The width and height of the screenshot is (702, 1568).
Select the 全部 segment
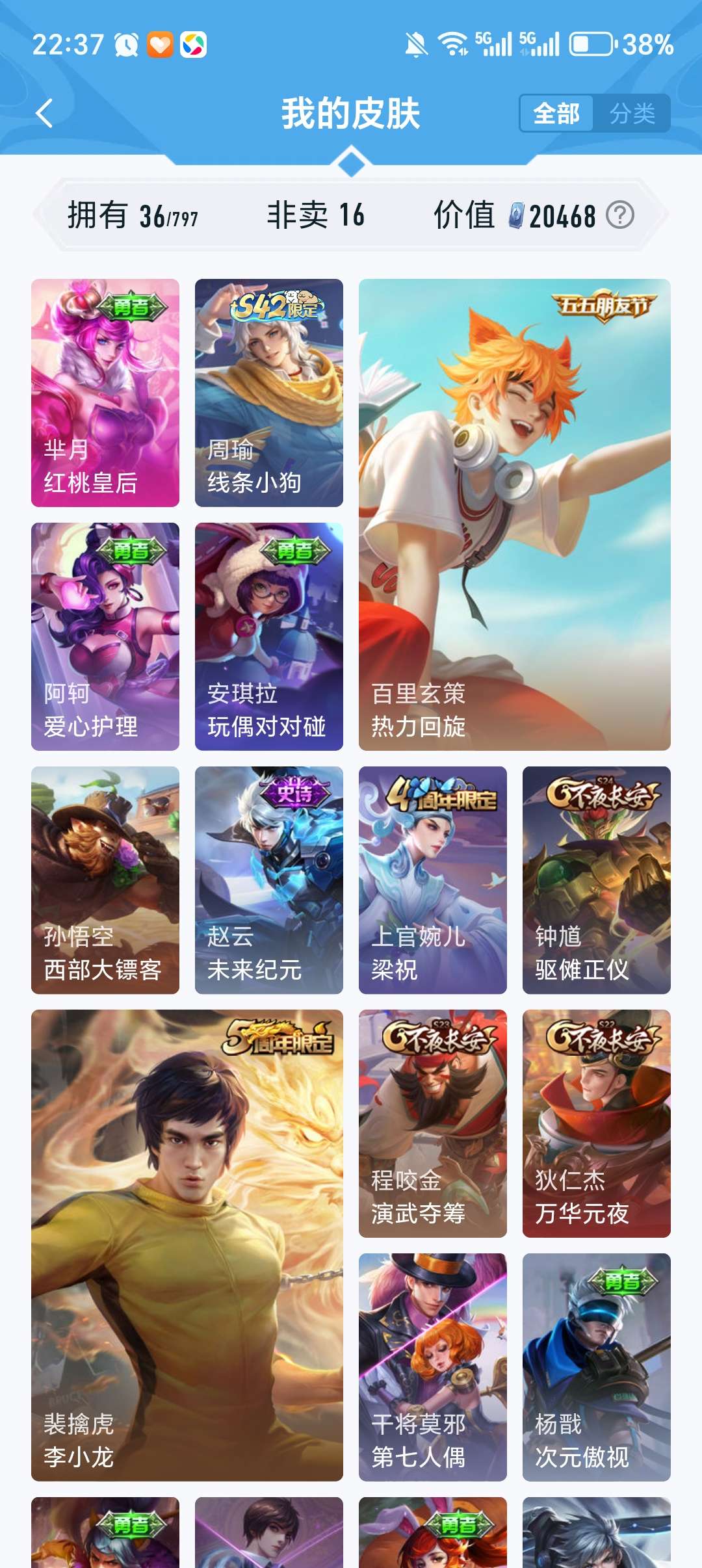click(556, 114)
